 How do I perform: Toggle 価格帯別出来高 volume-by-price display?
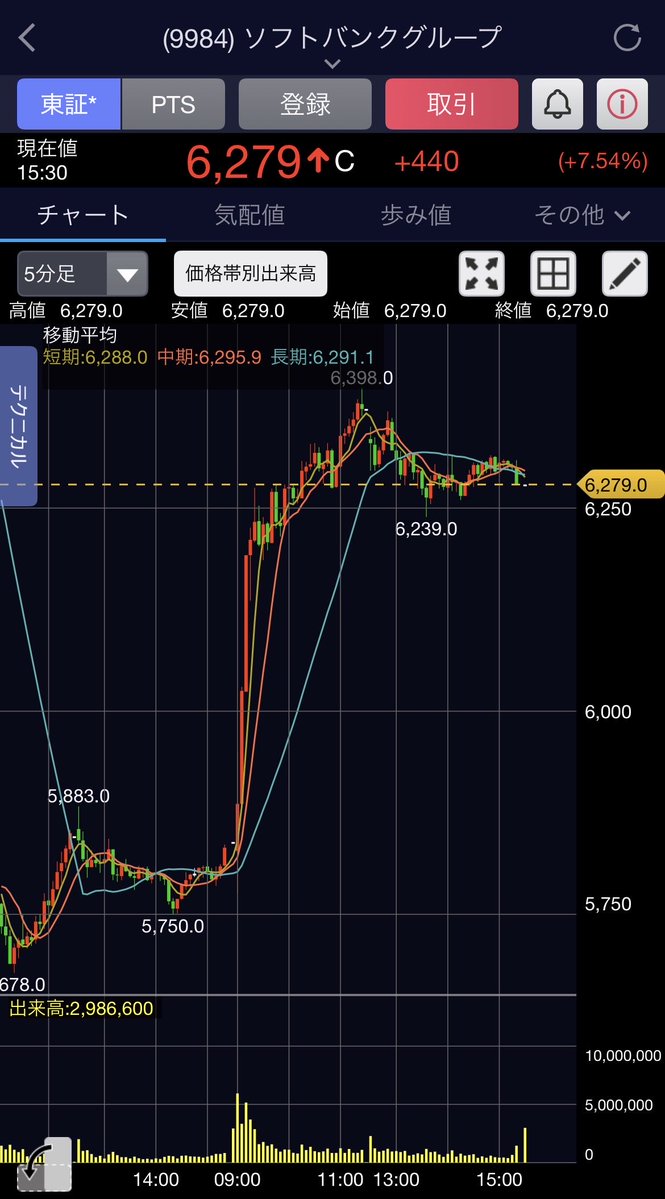tap(251, 274)
